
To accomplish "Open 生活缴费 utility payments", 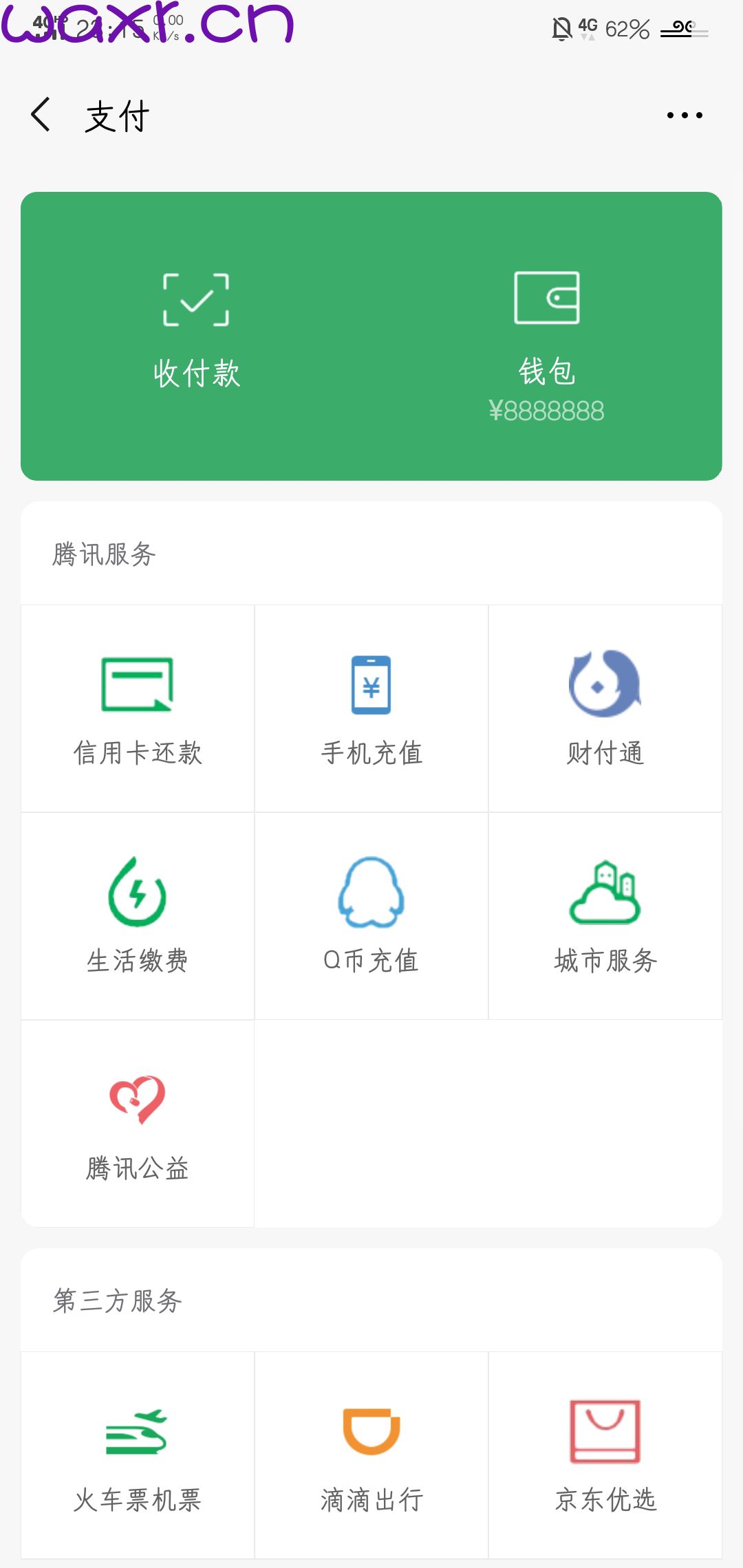I will (138, 916).
